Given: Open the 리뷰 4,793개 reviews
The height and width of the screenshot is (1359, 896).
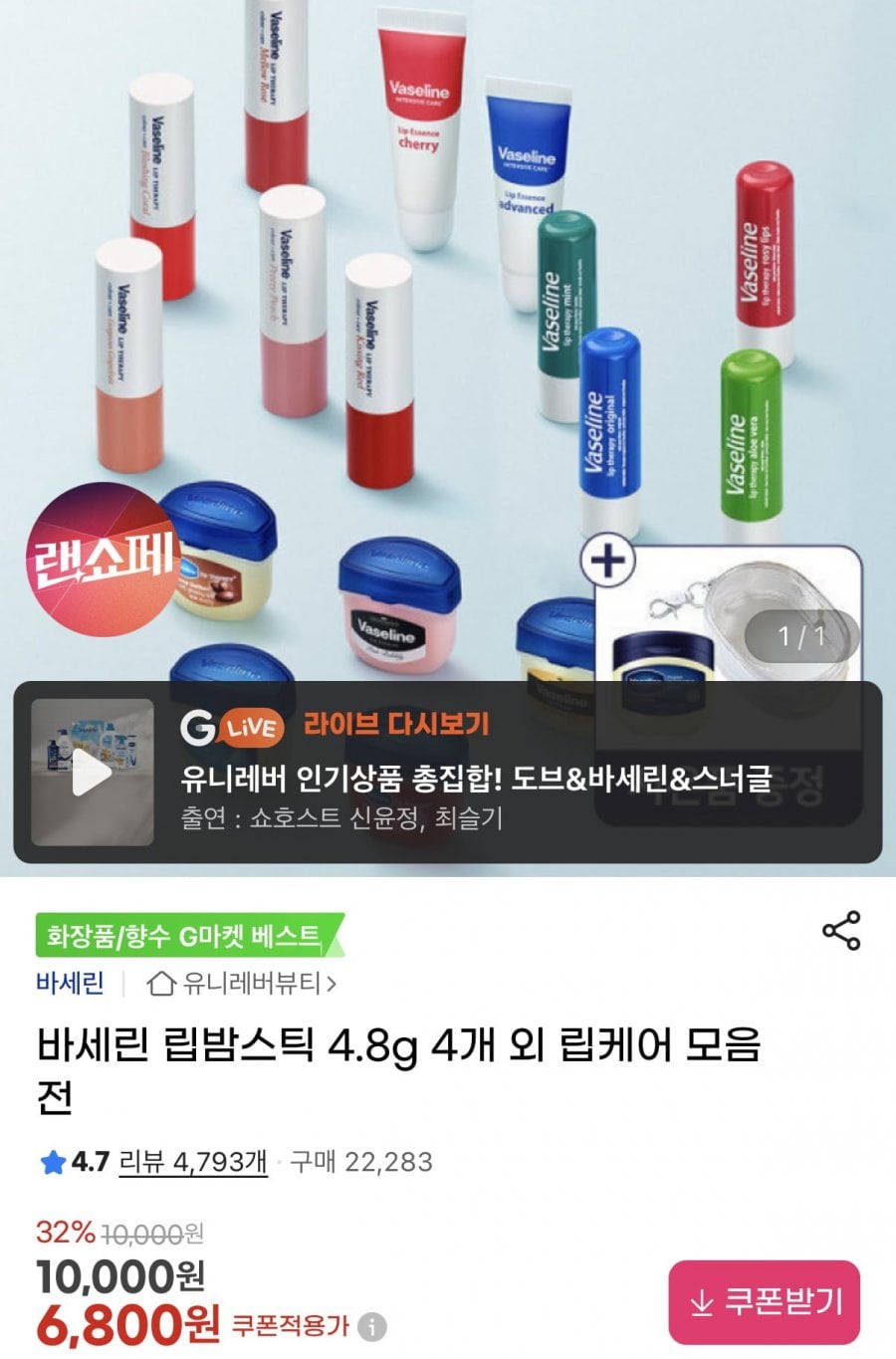Looking at the screenshot, I should point(192,1161).
